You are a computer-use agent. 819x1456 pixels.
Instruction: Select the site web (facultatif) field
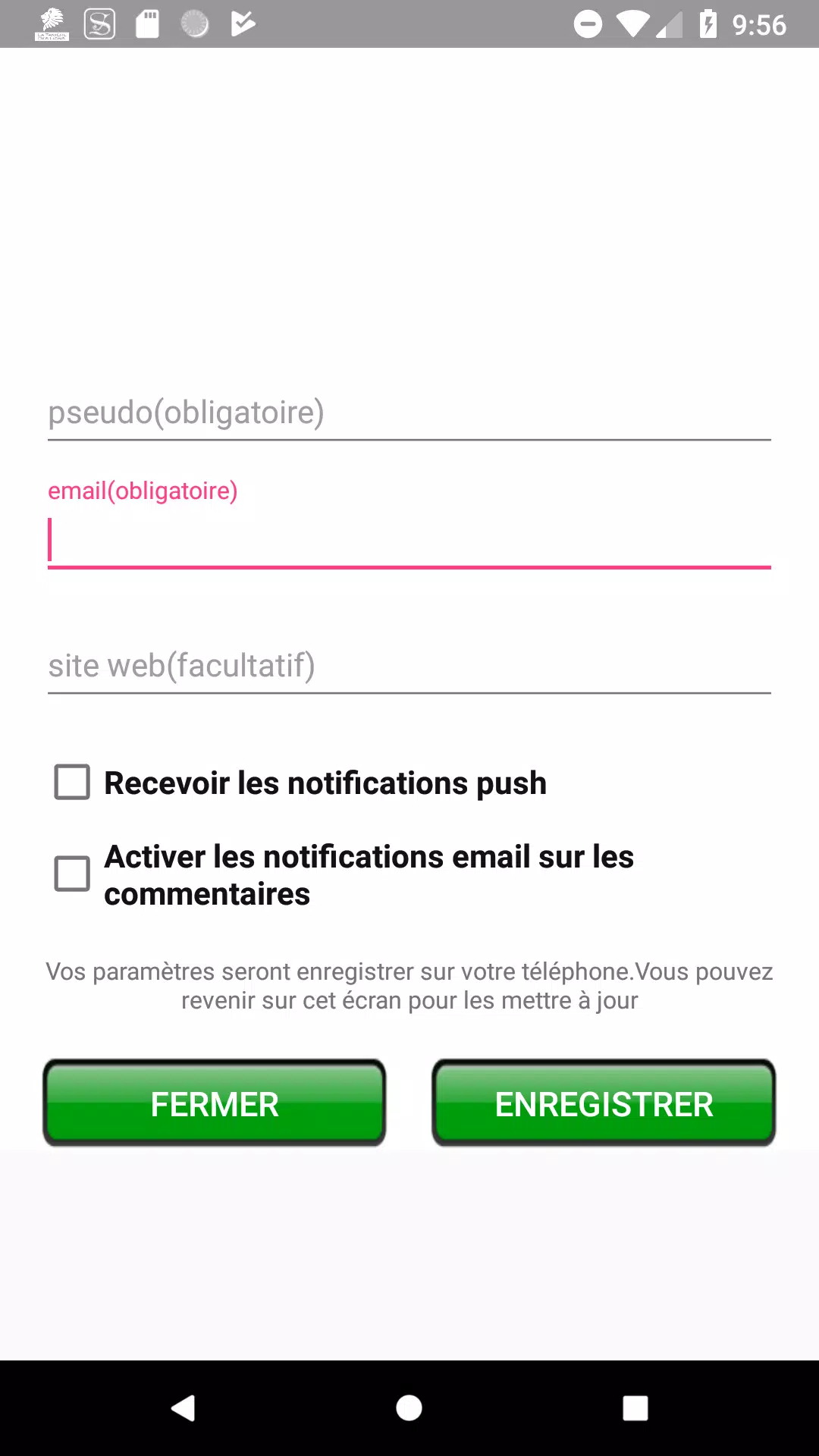pyautogui.click(x=409, y=667)
